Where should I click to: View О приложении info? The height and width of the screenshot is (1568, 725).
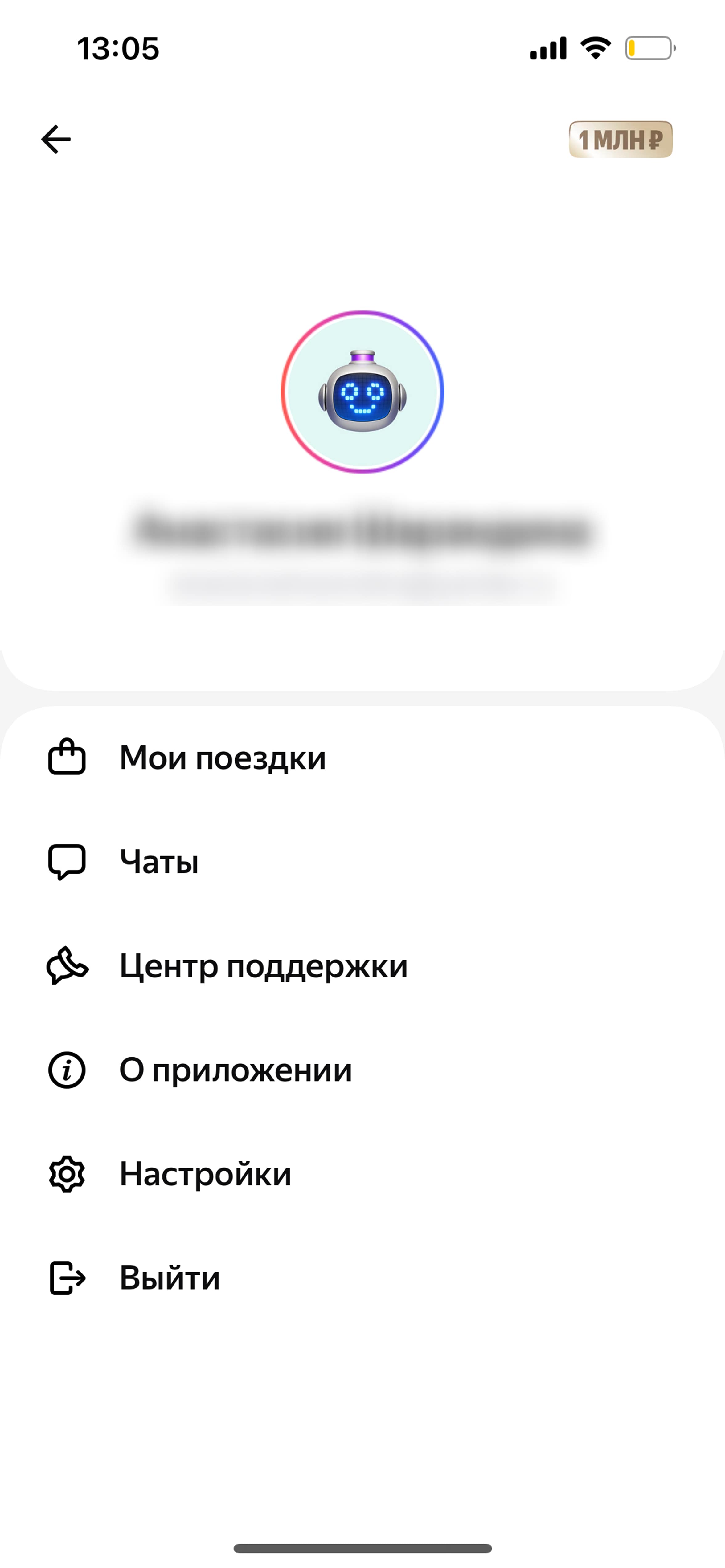(x=235, y=1070)
